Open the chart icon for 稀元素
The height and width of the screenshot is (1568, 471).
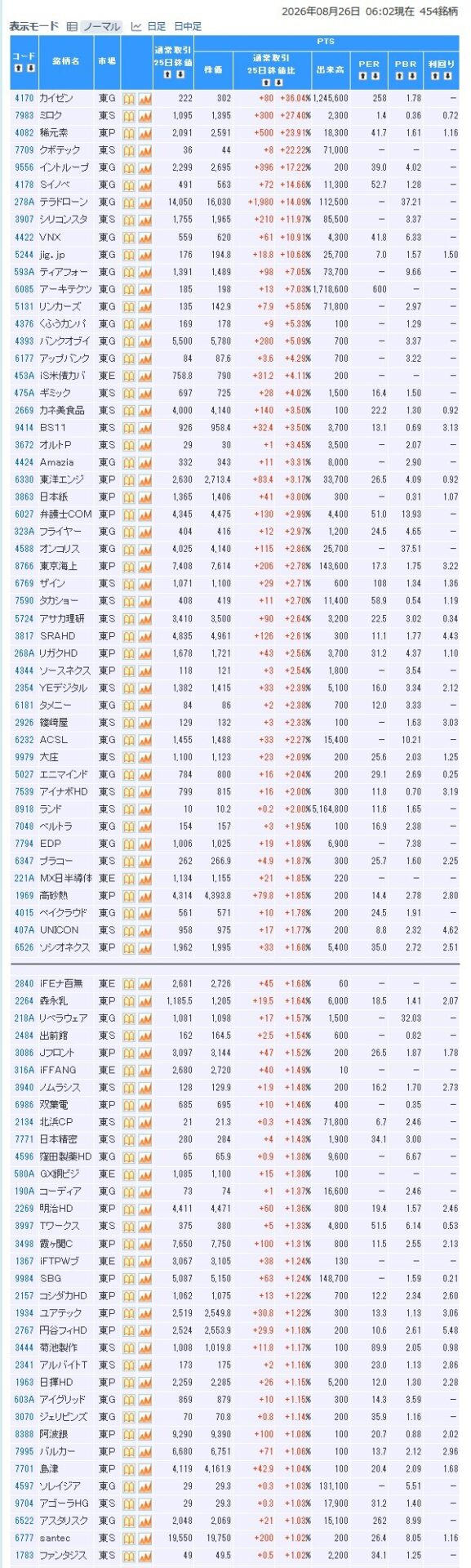coord(145,132)
